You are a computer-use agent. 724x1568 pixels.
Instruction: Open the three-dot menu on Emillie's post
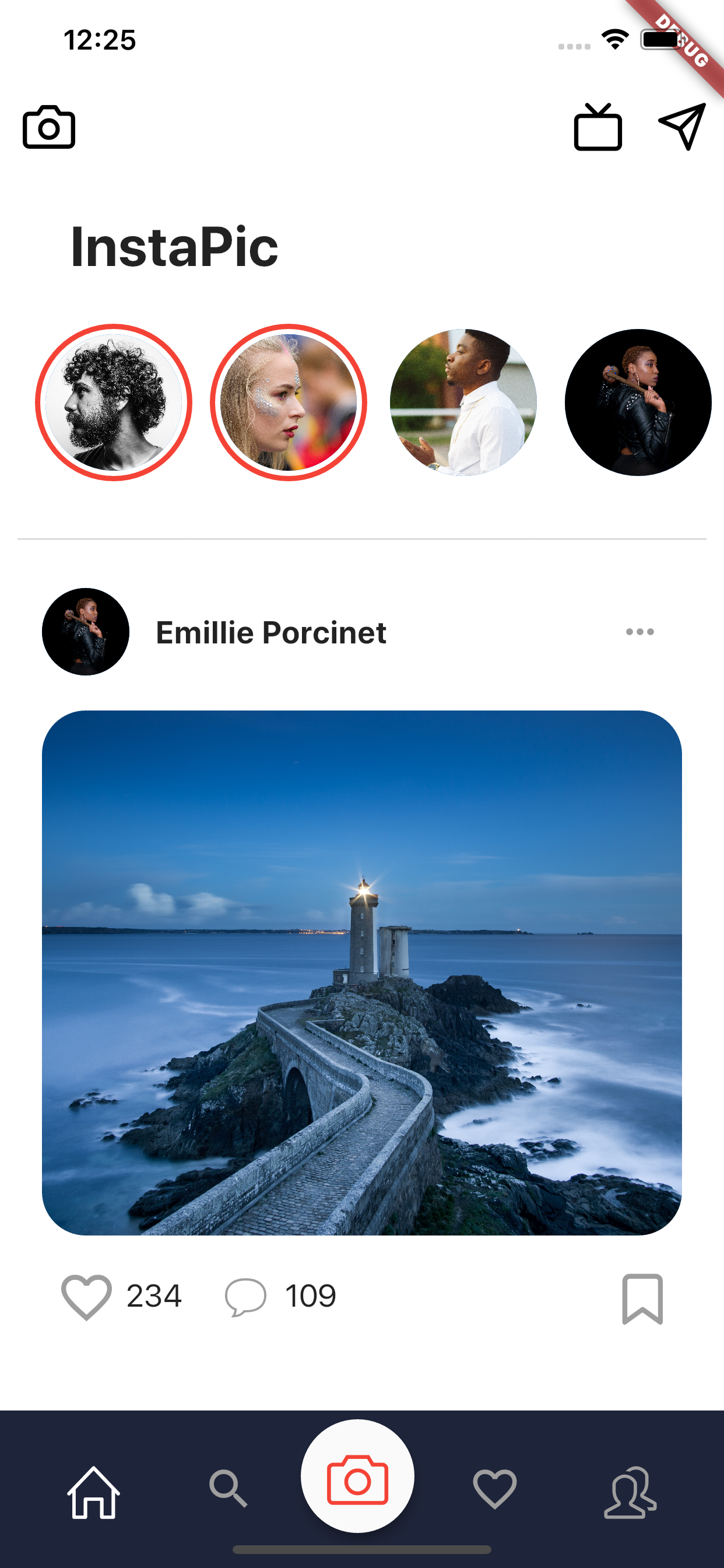point(640,632)
